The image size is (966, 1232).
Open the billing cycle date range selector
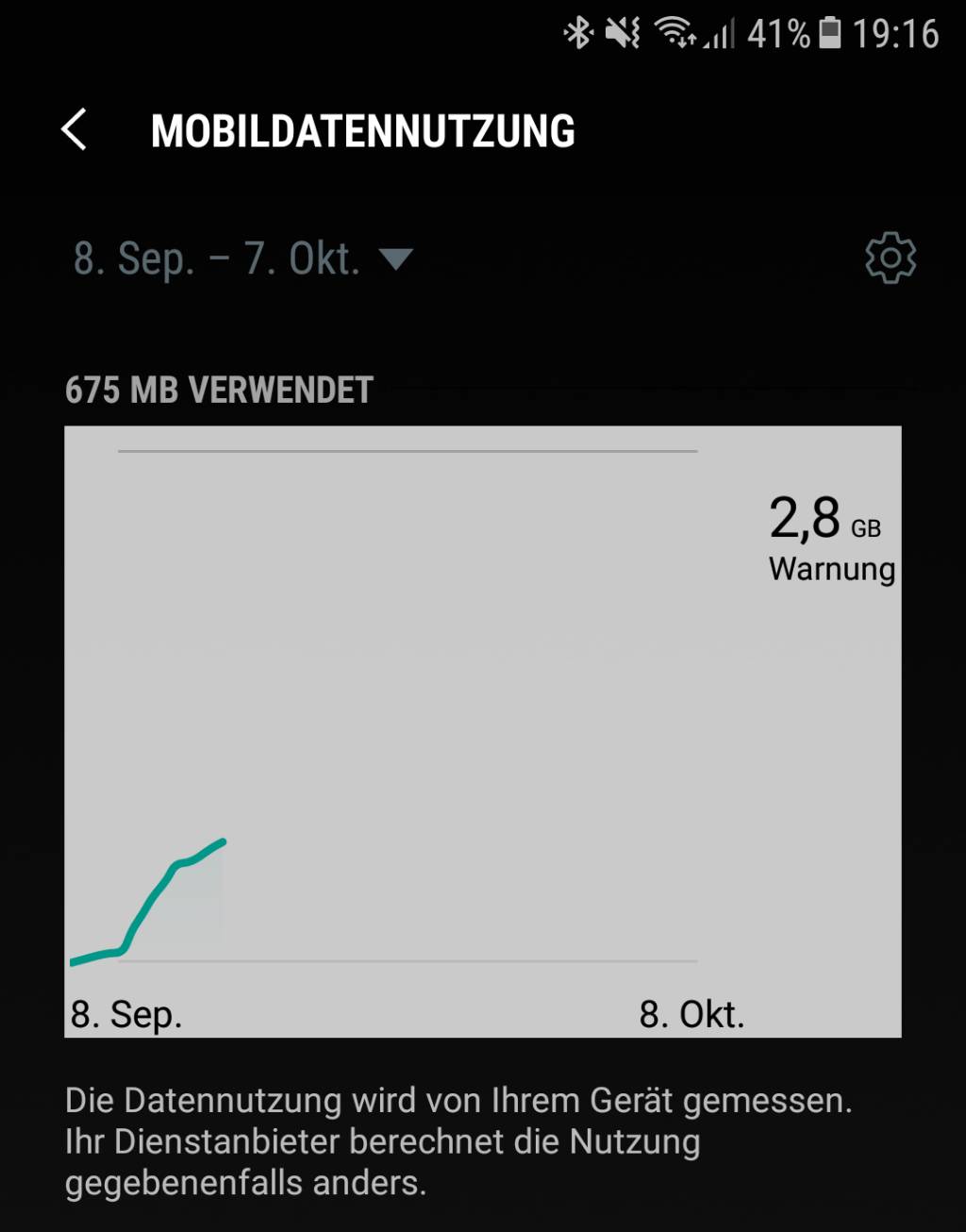click(217, 257)
